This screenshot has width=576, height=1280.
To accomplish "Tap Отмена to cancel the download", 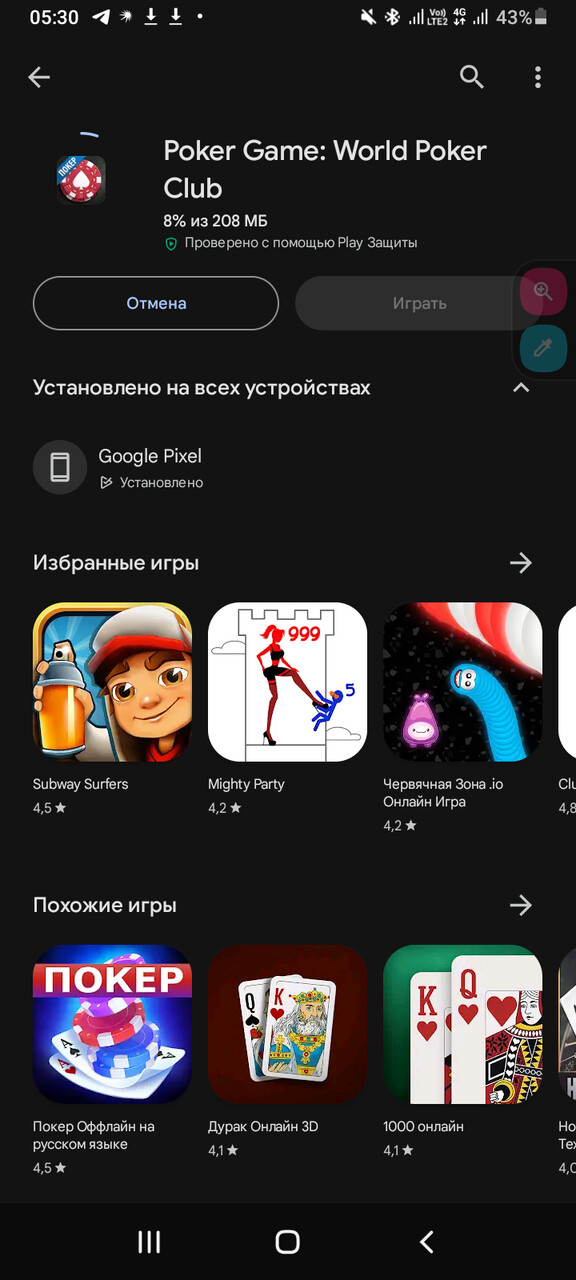I will tap(156, 303).
